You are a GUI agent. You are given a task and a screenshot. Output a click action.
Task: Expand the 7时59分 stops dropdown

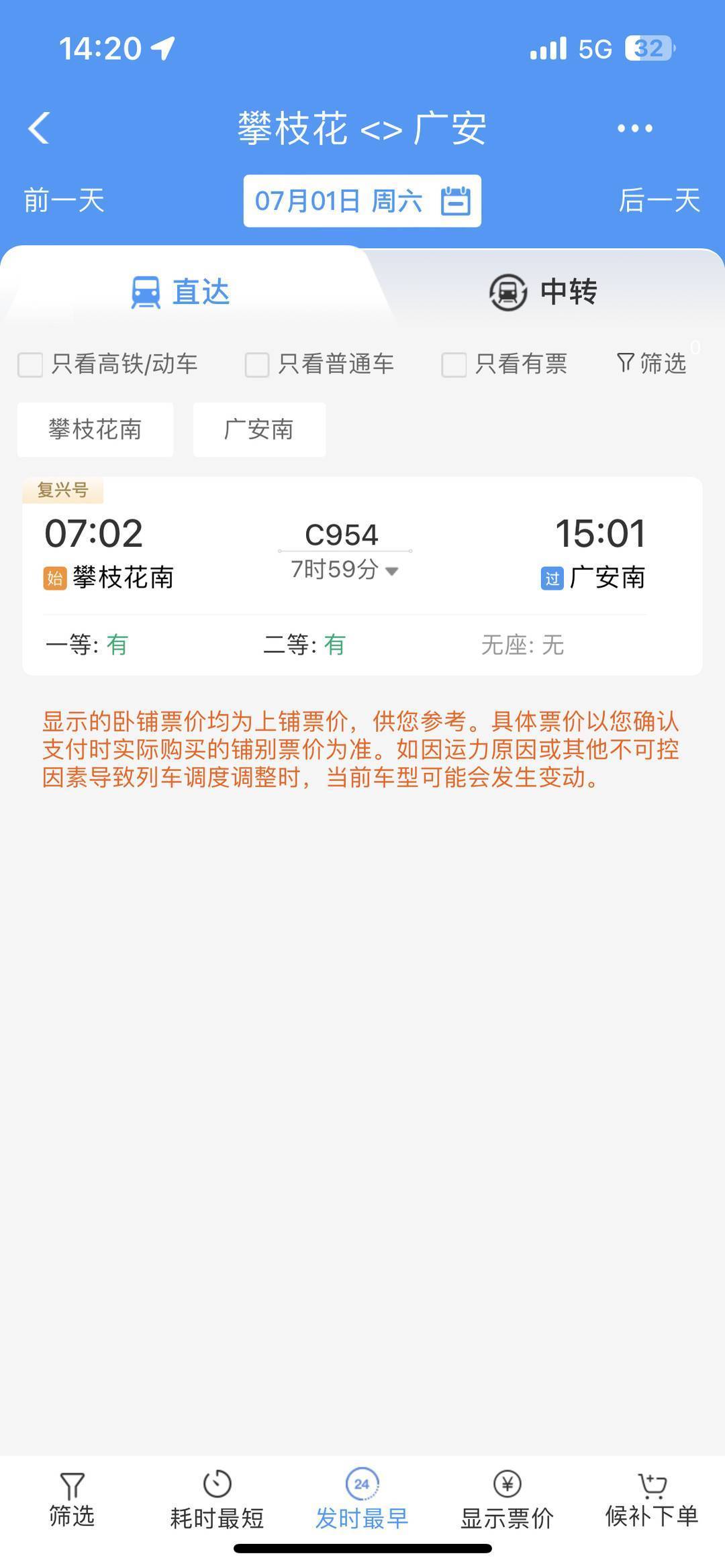tap(344, 570)
